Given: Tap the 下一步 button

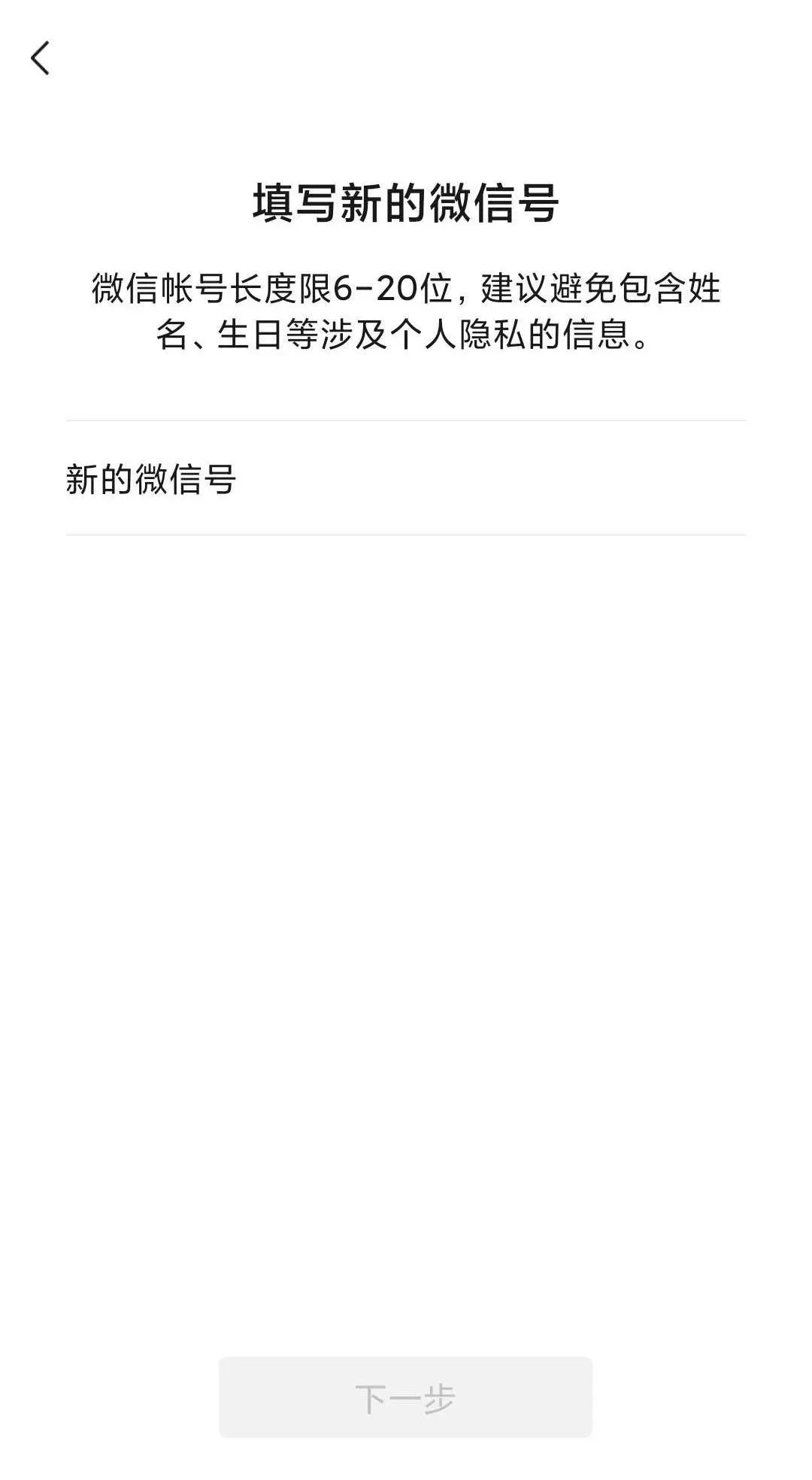Looking at the screenshot, I should pyautogui.click(x=405, y=1397).
